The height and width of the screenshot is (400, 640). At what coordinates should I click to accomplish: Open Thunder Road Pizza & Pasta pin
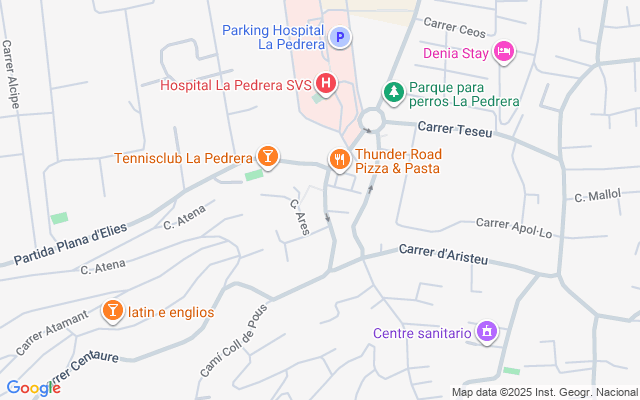(340, 160)
